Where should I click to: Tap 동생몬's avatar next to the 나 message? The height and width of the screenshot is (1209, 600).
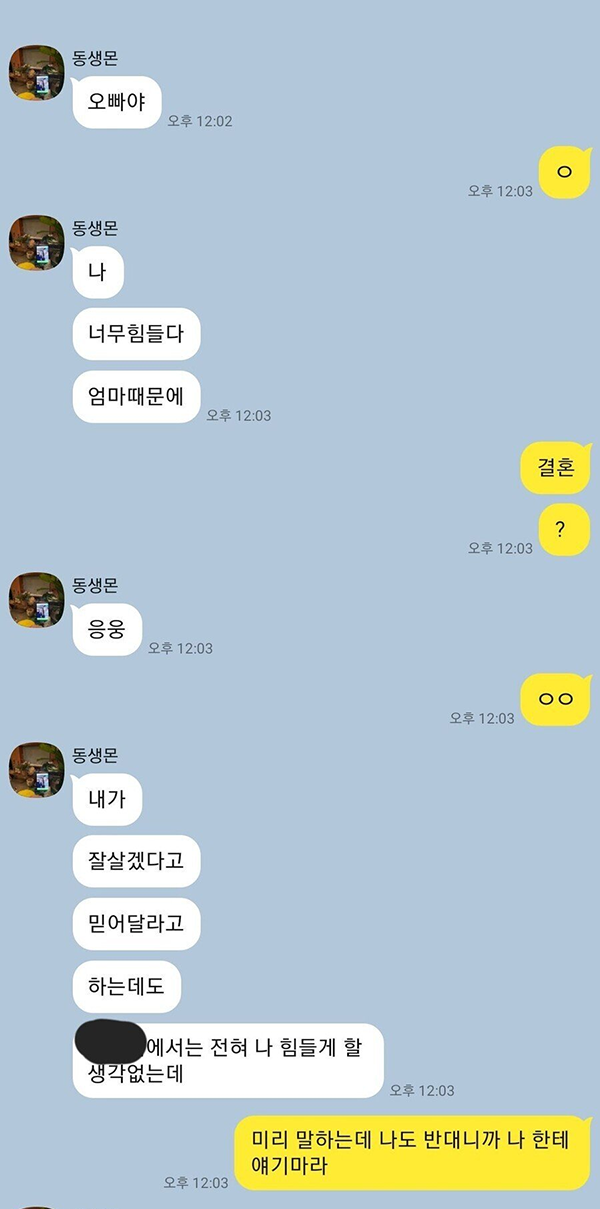pyautogui.click(x=37, y=242)
